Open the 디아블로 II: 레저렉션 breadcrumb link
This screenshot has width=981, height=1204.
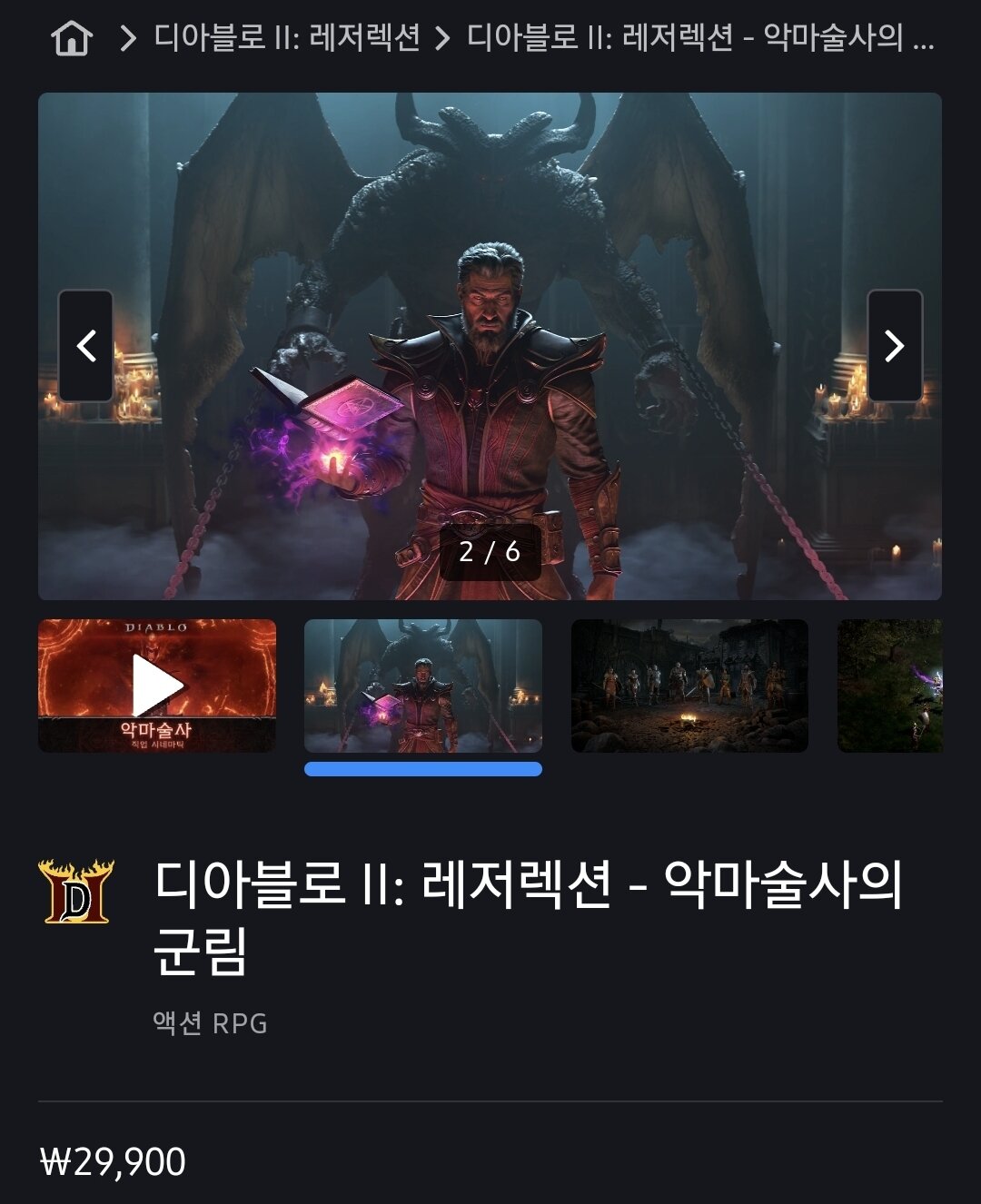[287, 38]
